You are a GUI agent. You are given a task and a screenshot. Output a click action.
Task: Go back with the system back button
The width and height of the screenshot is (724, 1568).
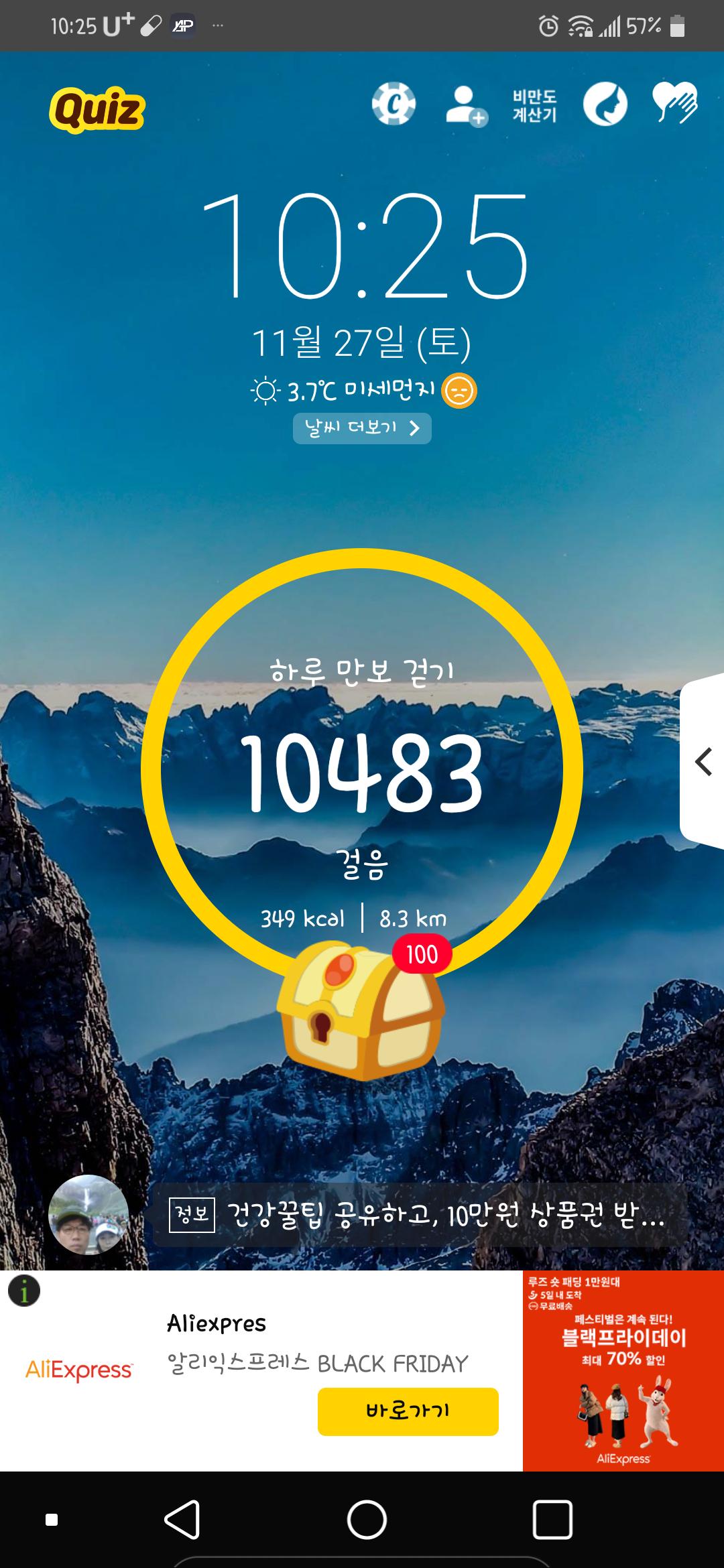pos(182,1520)
